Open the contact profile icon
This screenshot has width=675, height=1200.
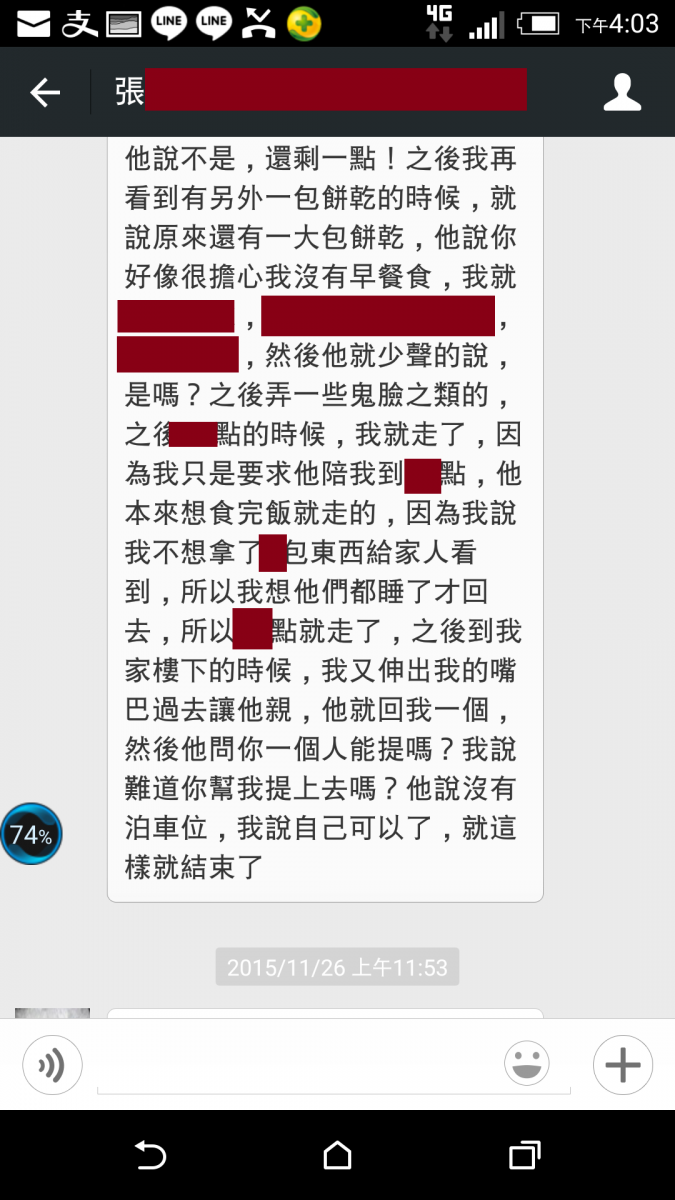622,93
